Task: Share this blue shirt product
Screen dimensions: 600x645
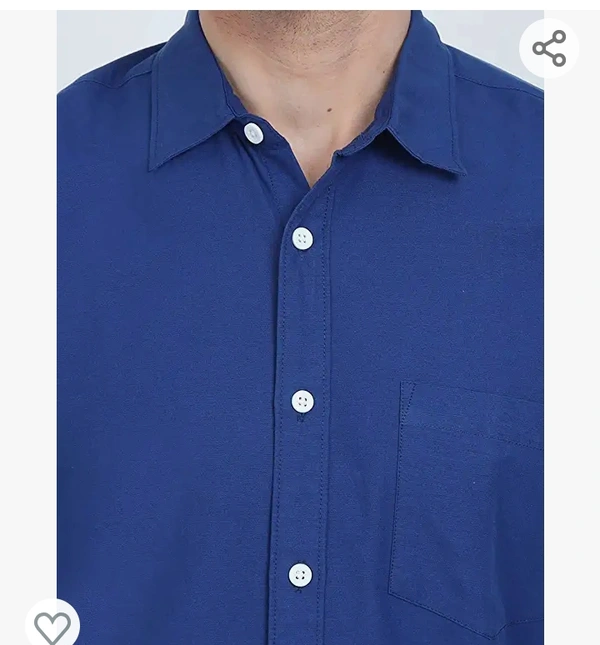Action: [549, 48]
